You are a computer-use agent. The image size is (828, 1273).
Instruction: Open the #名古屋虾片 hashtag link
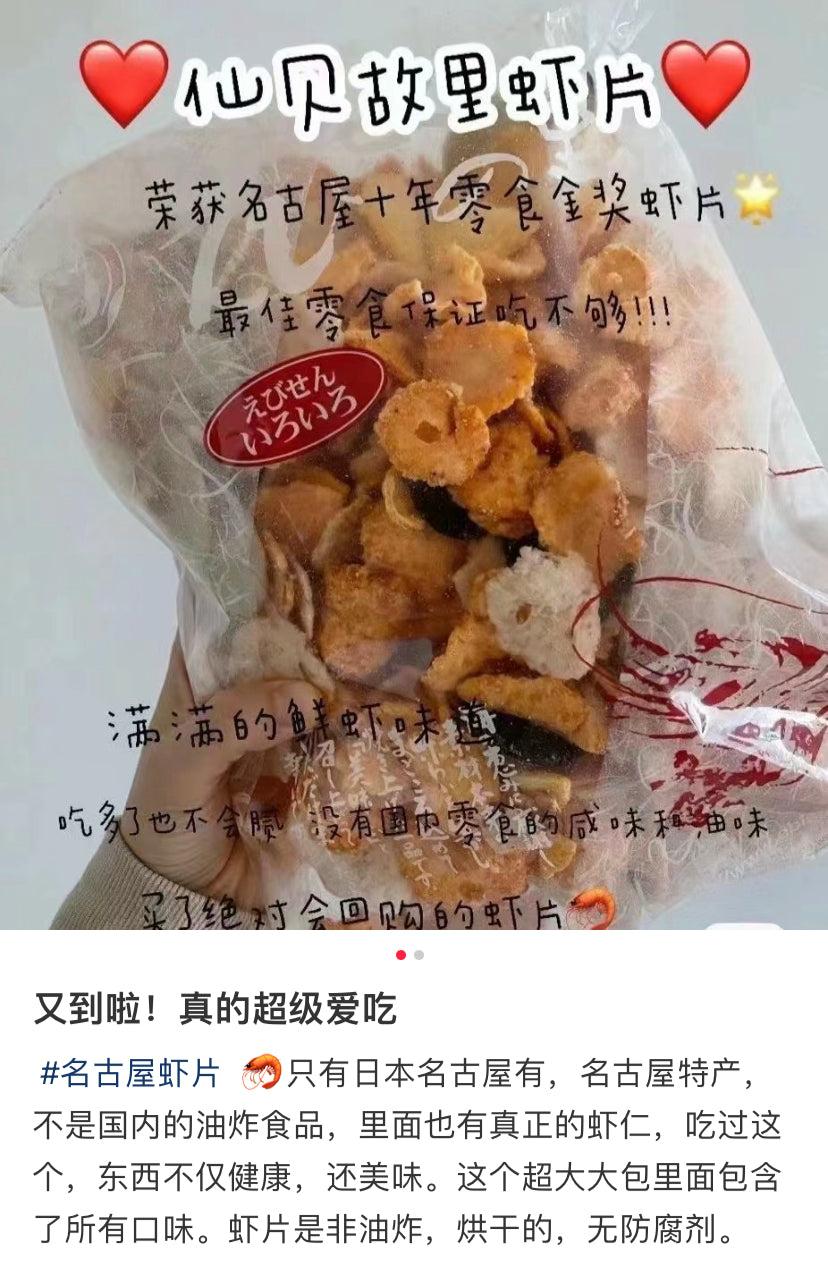pos(129,1074)
